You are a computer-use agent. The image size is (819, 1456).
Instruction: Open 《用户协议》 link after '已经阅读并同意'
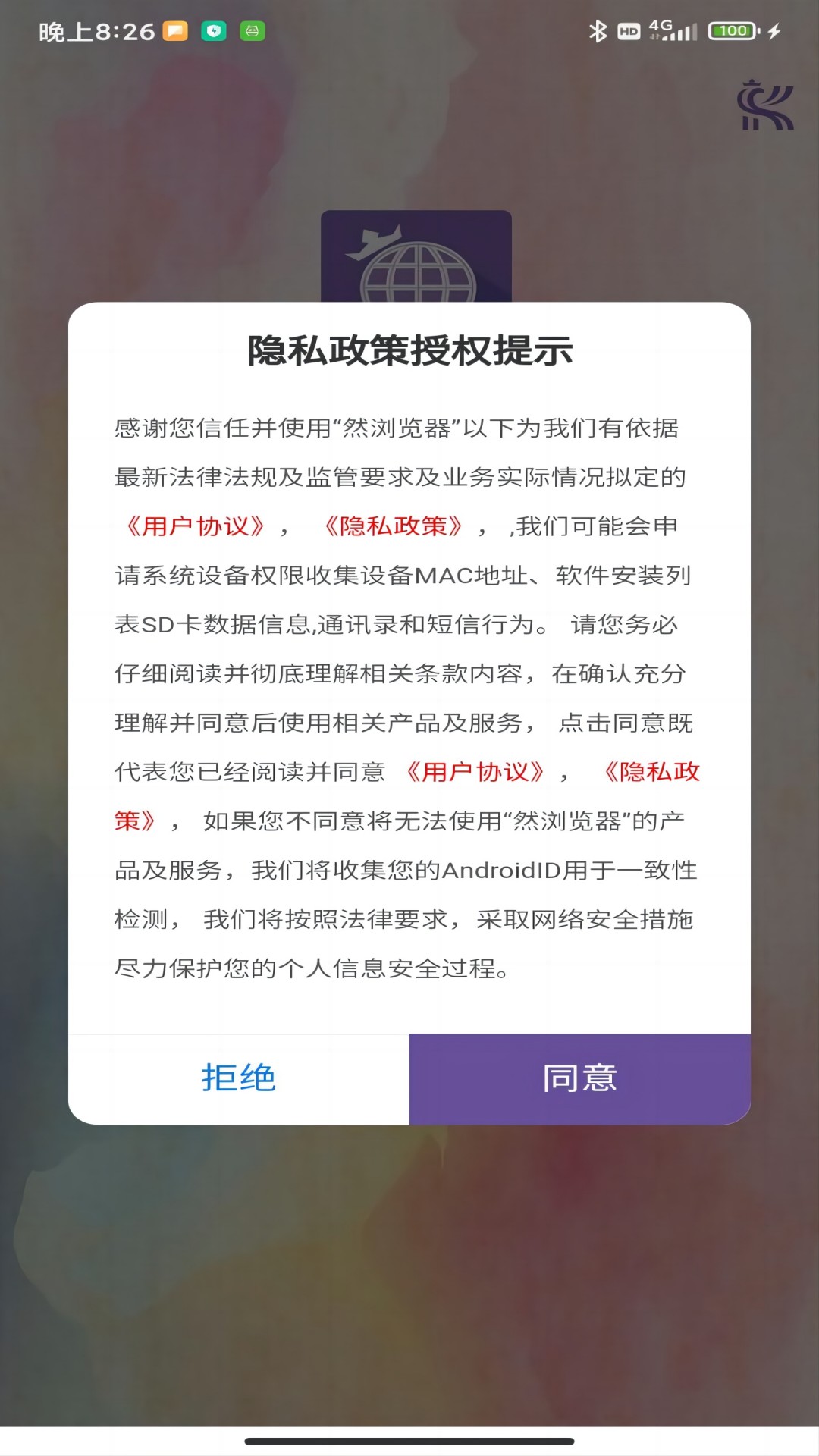pos(475,772)
